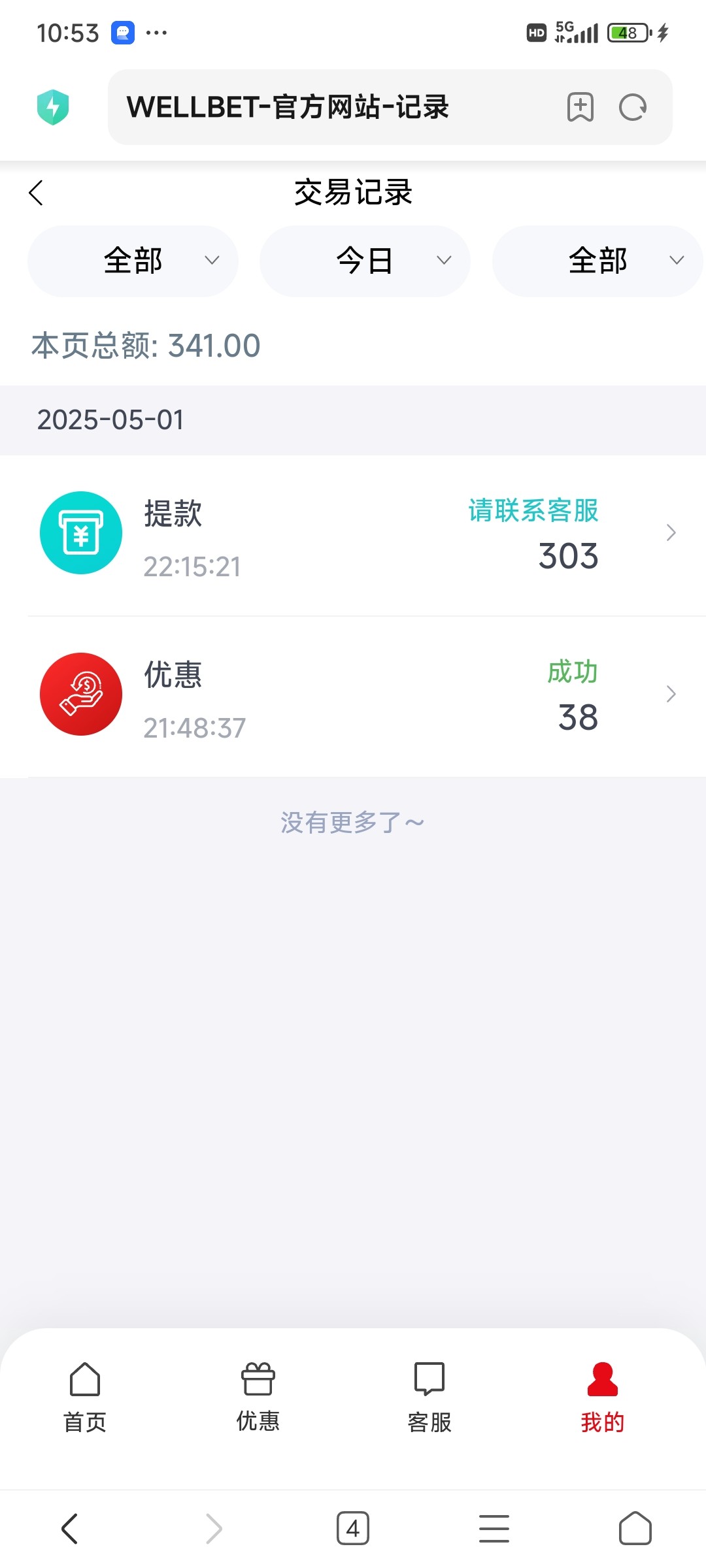Go to the browser home page
The height and width of the screenshot is (1568, 706).
[x=635, y=1528]
